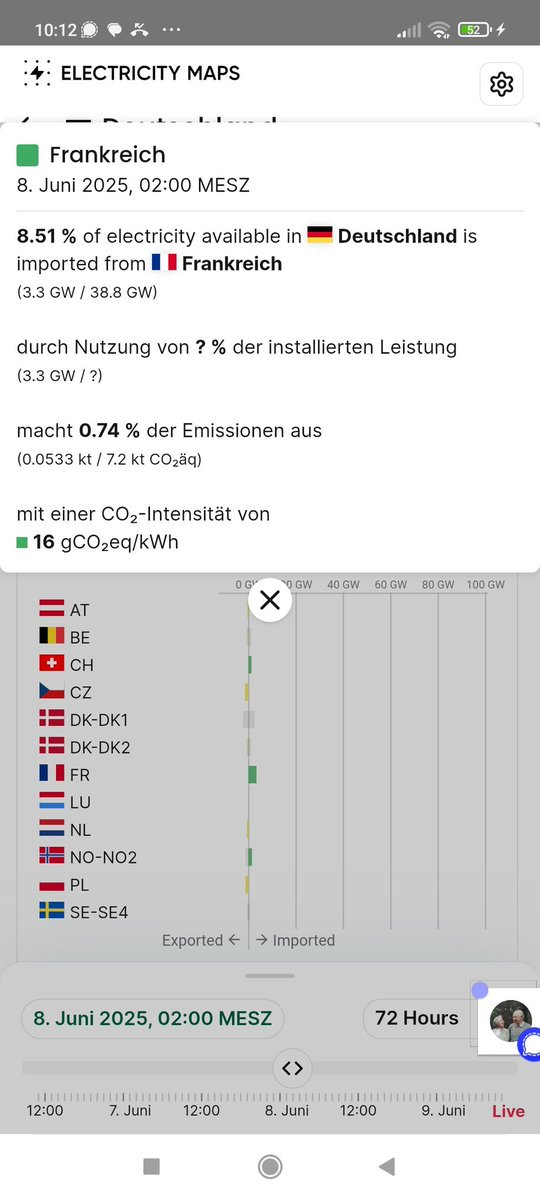This screenshot has height=1199, width=540.
Task: Go back using the system back button
Action: (x=387, y=1166)
